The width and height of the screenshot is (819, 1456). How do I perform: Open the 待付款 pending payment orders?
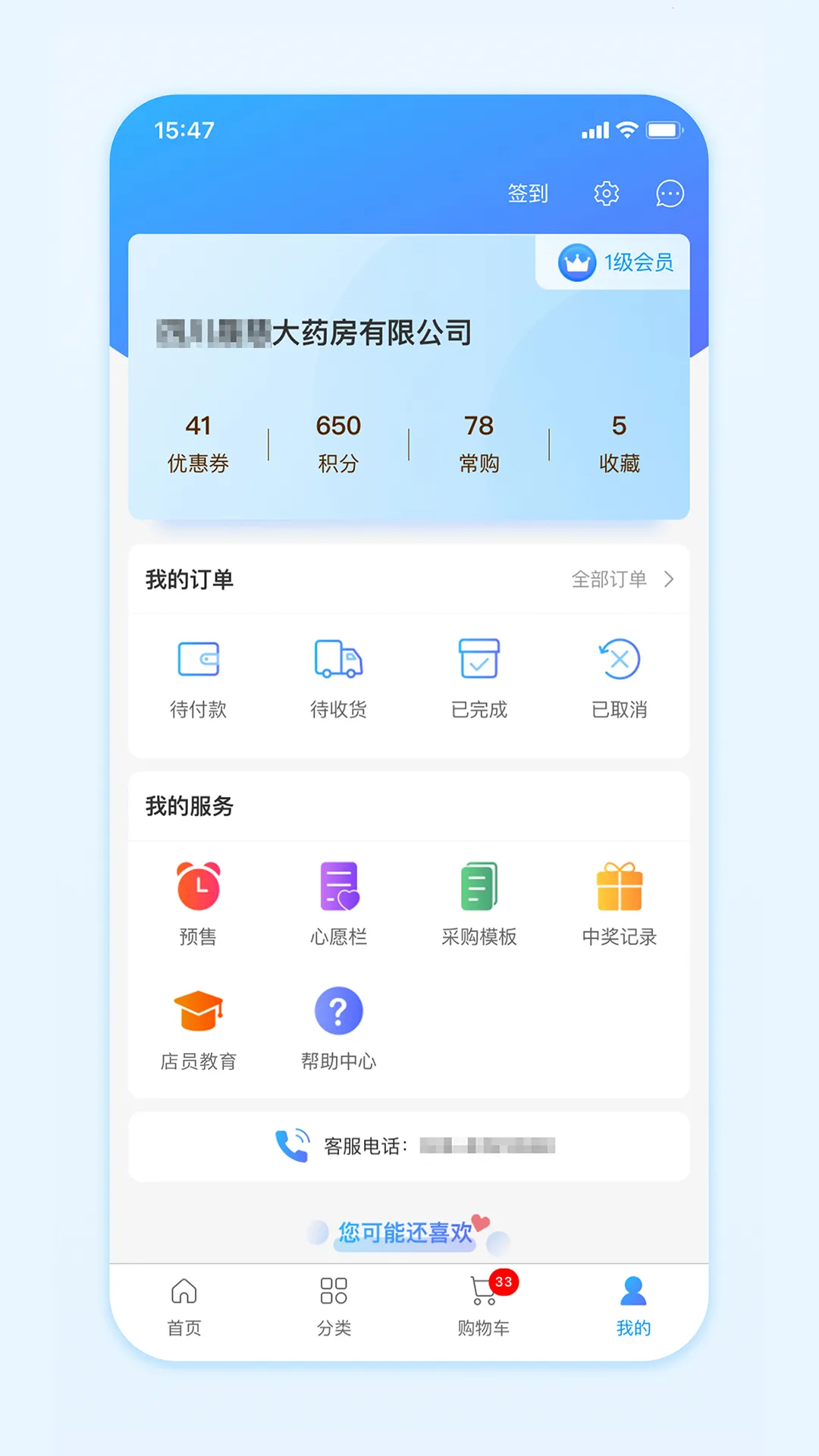click(x=199, y=679)
